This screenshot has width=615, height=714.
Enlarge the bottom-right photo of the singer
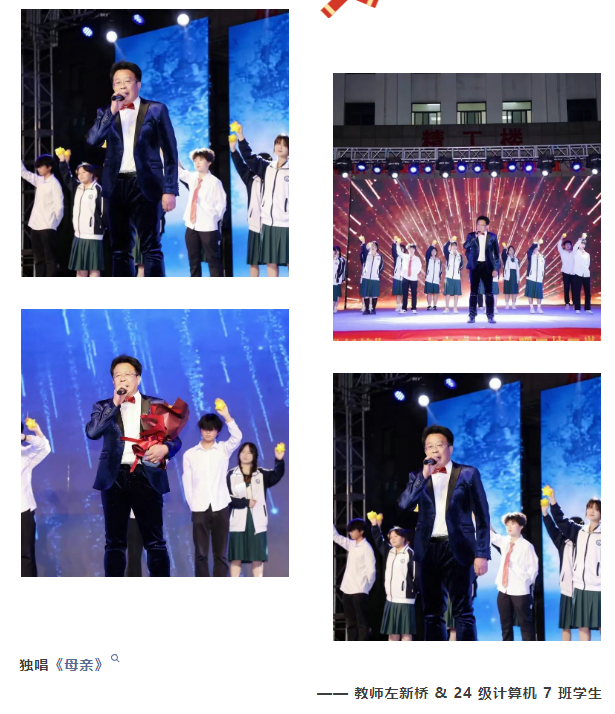467,507
